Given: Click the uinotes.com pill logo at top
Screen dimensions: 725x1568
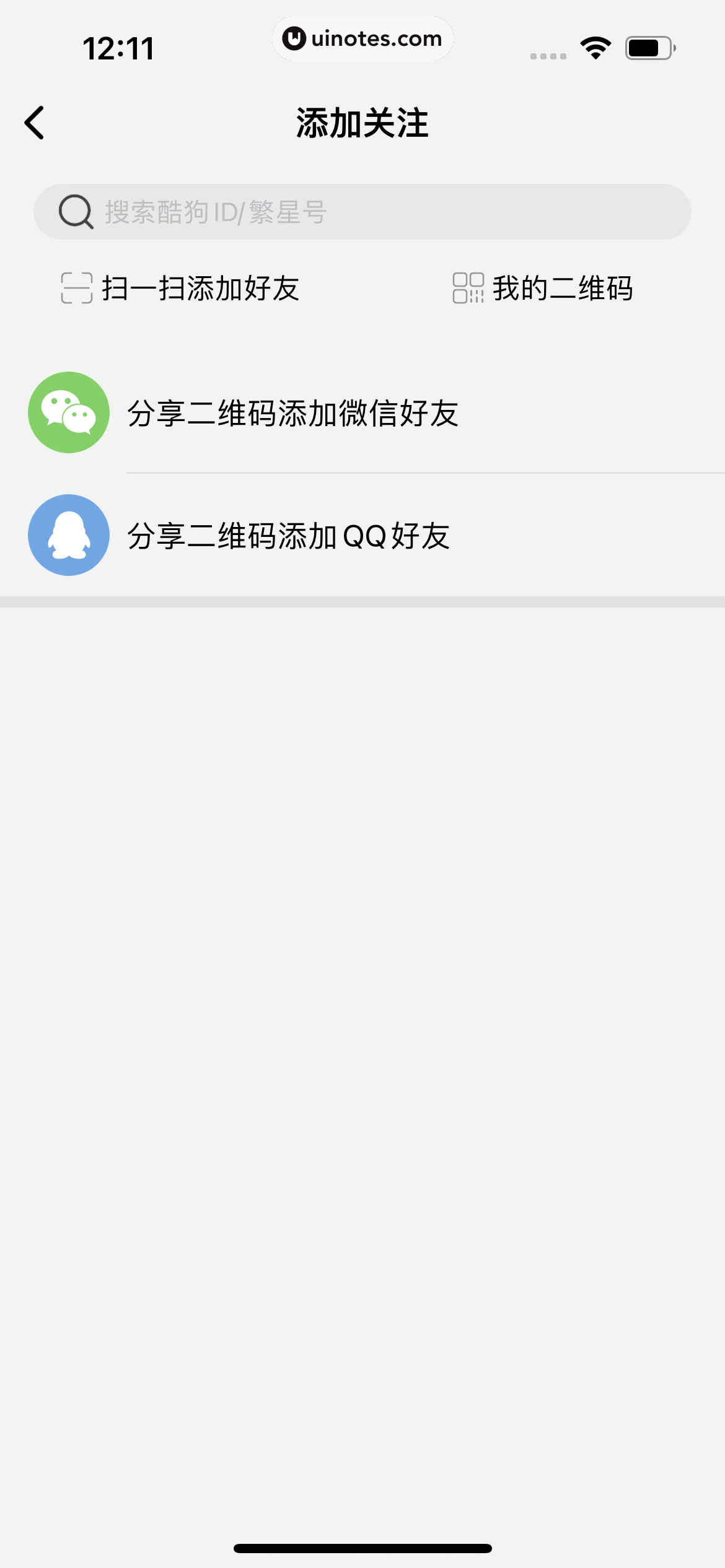Looking at the screenshot, I should coord(362,38).
